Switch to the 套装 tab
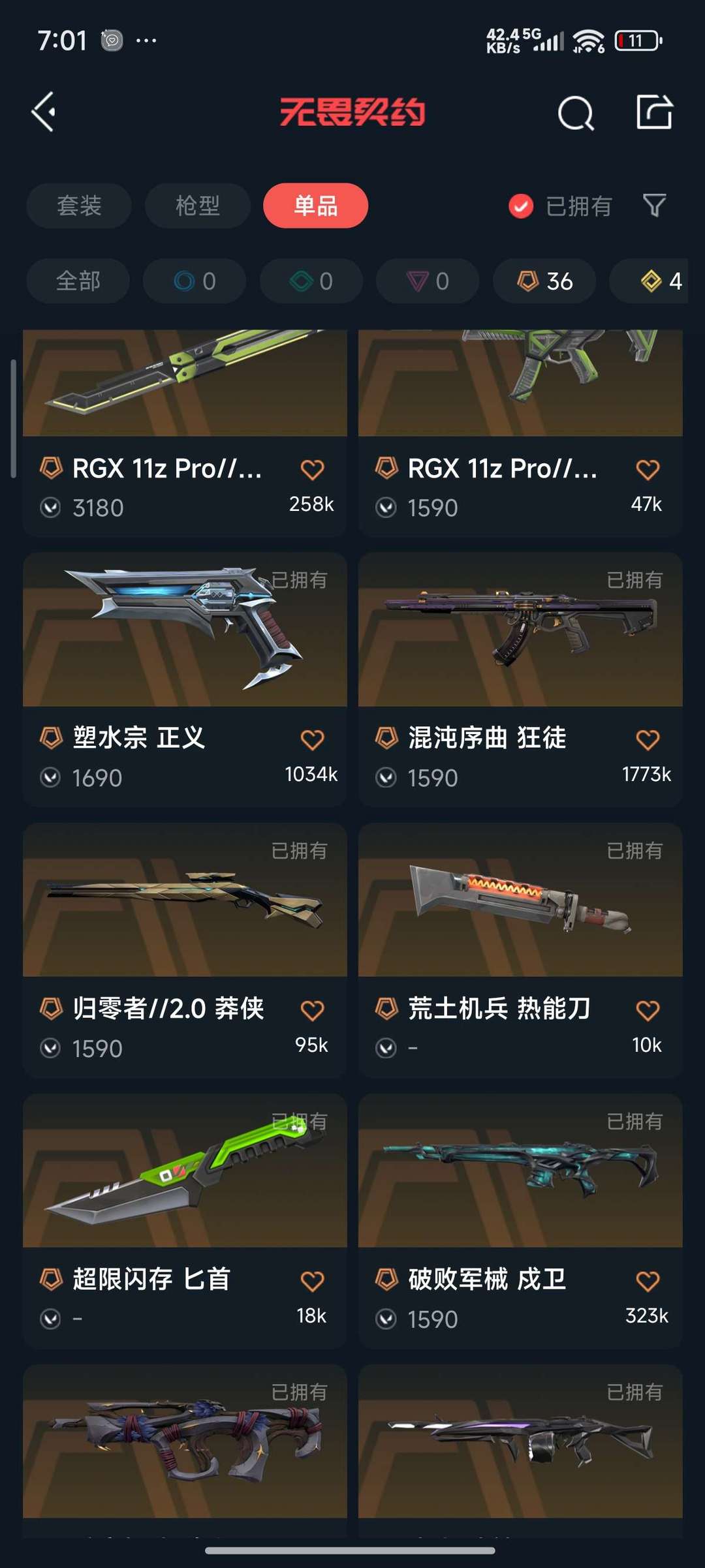 (x=78, y=206)
